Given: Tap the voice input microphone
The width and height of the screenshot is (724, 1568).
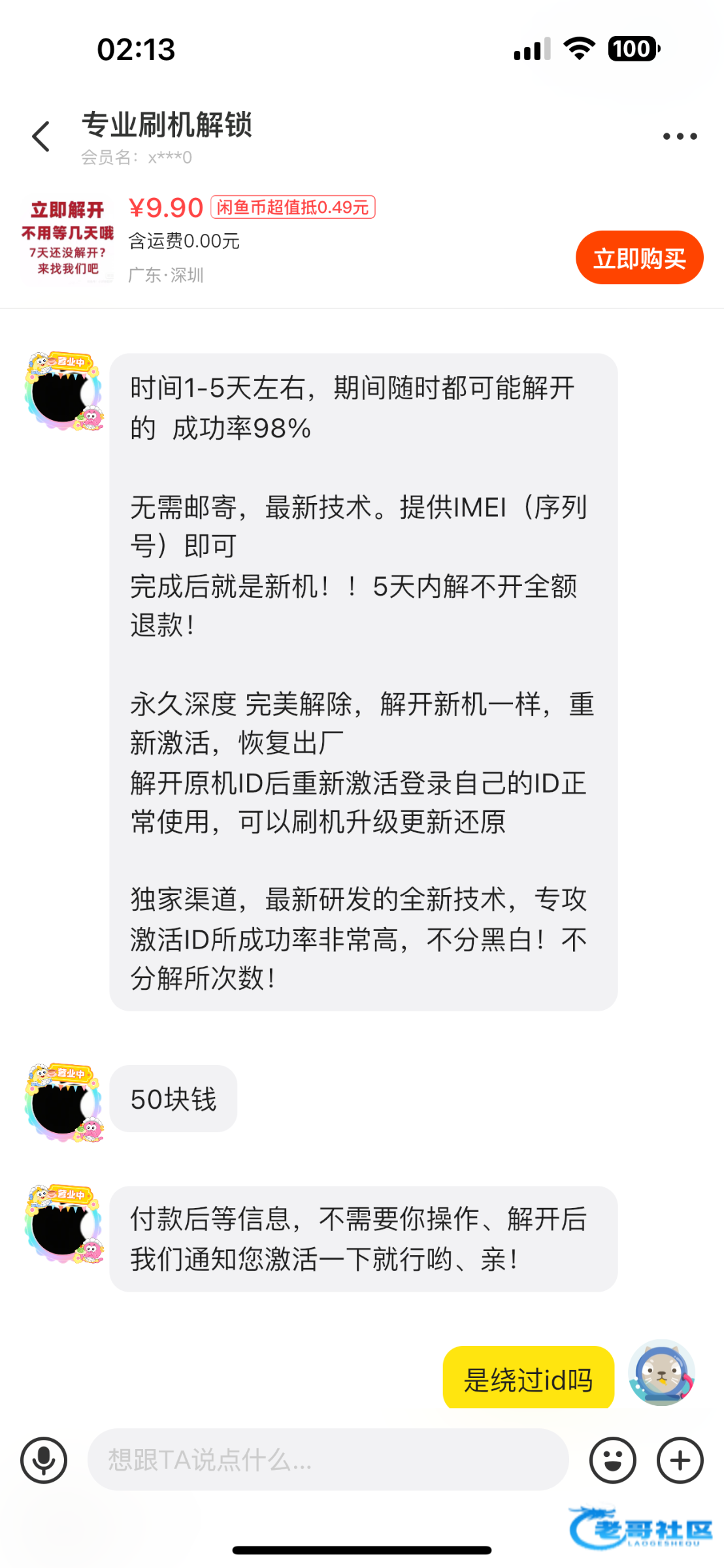Looking at the screenshot, I should 44,1460.
